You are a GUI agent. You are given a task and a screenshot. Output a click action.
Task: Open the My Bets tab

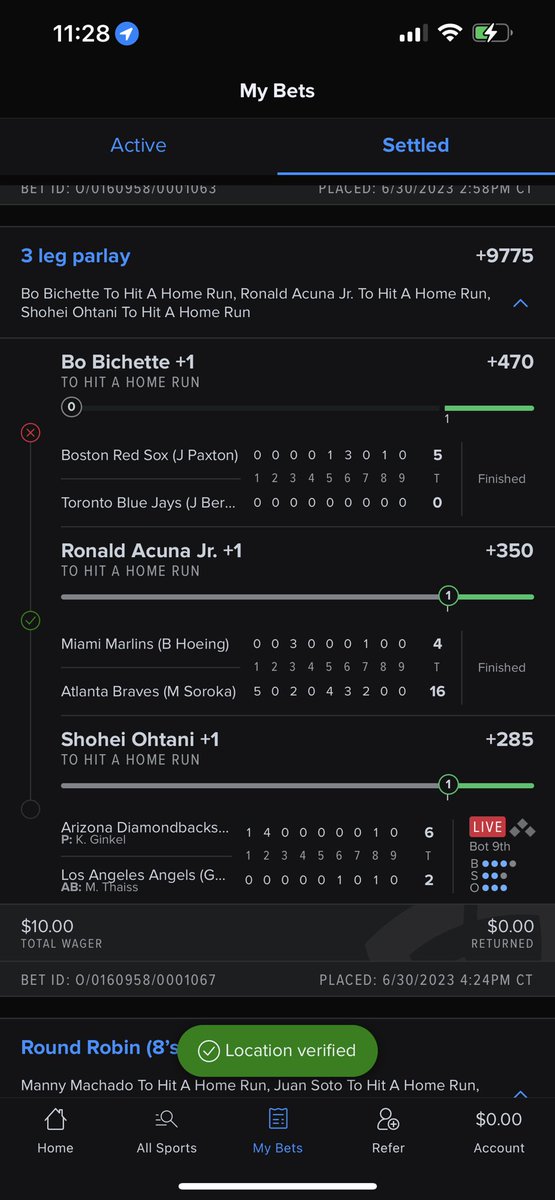point(277,1132)
